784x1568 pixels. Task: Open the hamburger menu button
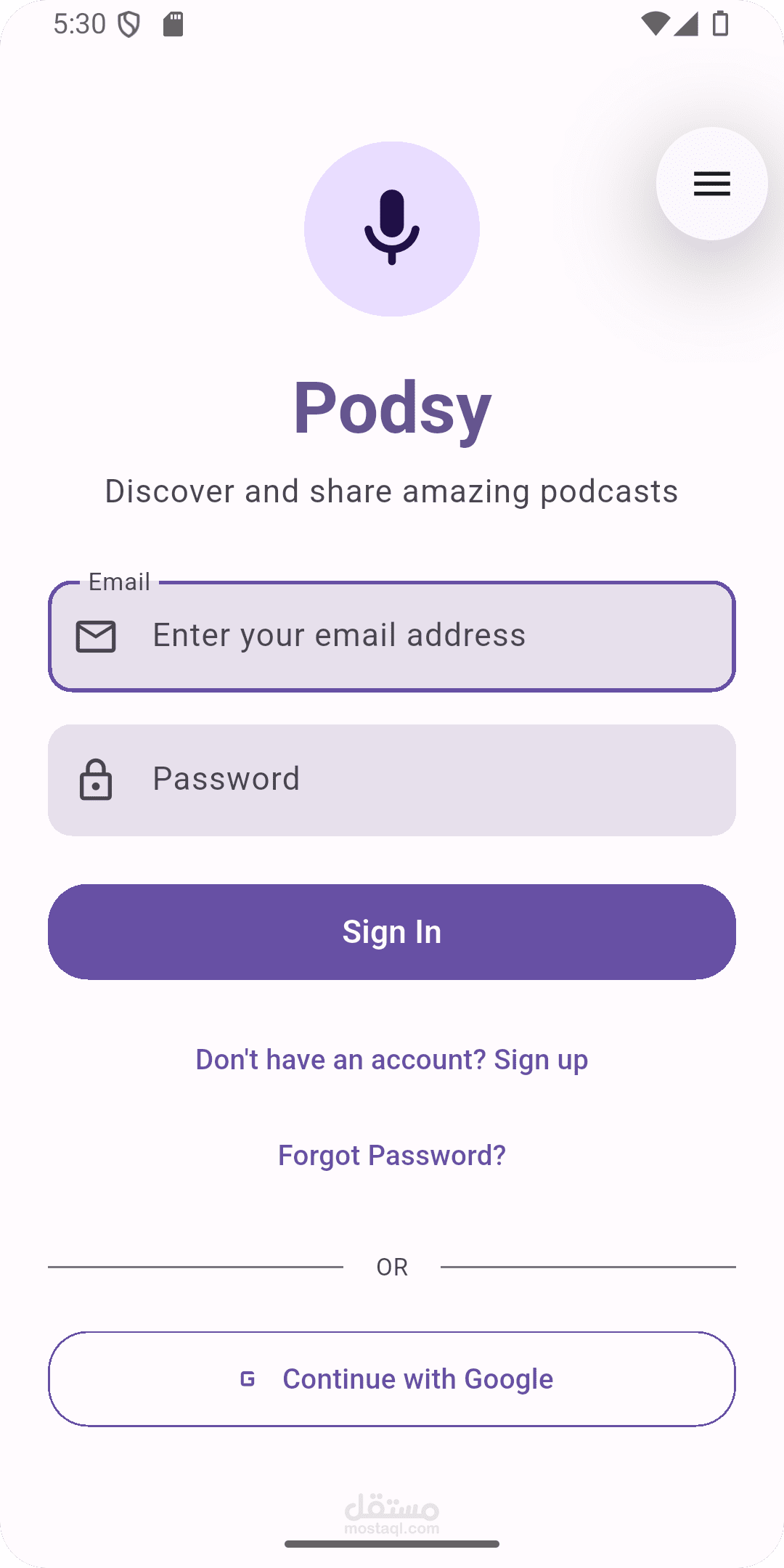711,184
